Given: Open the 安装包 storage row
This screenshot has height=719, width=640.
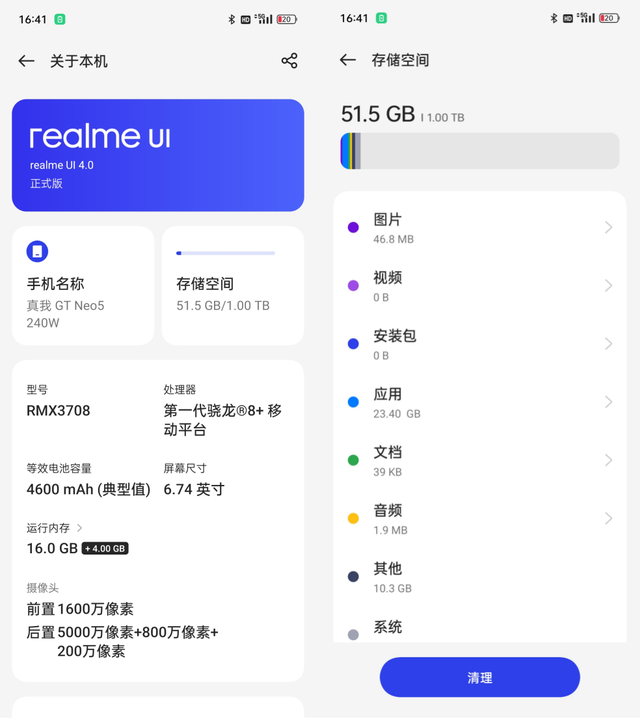Looking at the screenshot, I should (480, 344).
